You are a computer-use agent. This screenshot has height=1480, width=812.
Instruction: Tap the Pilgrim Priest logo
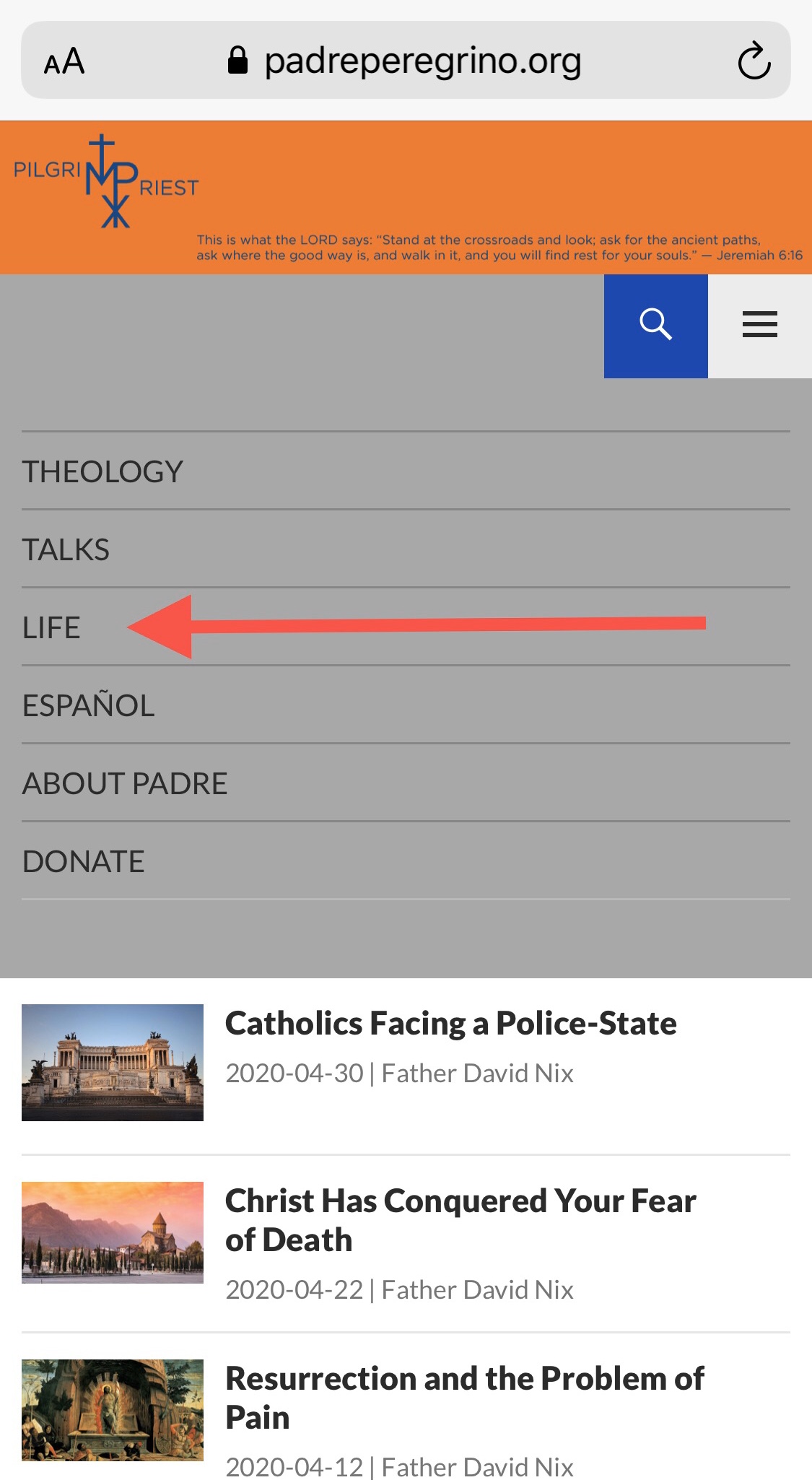106,181
